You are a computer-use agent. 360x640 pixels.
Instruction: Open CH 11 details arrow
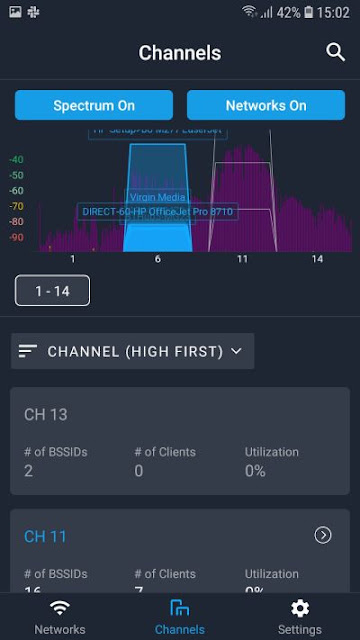coord(323,535)
